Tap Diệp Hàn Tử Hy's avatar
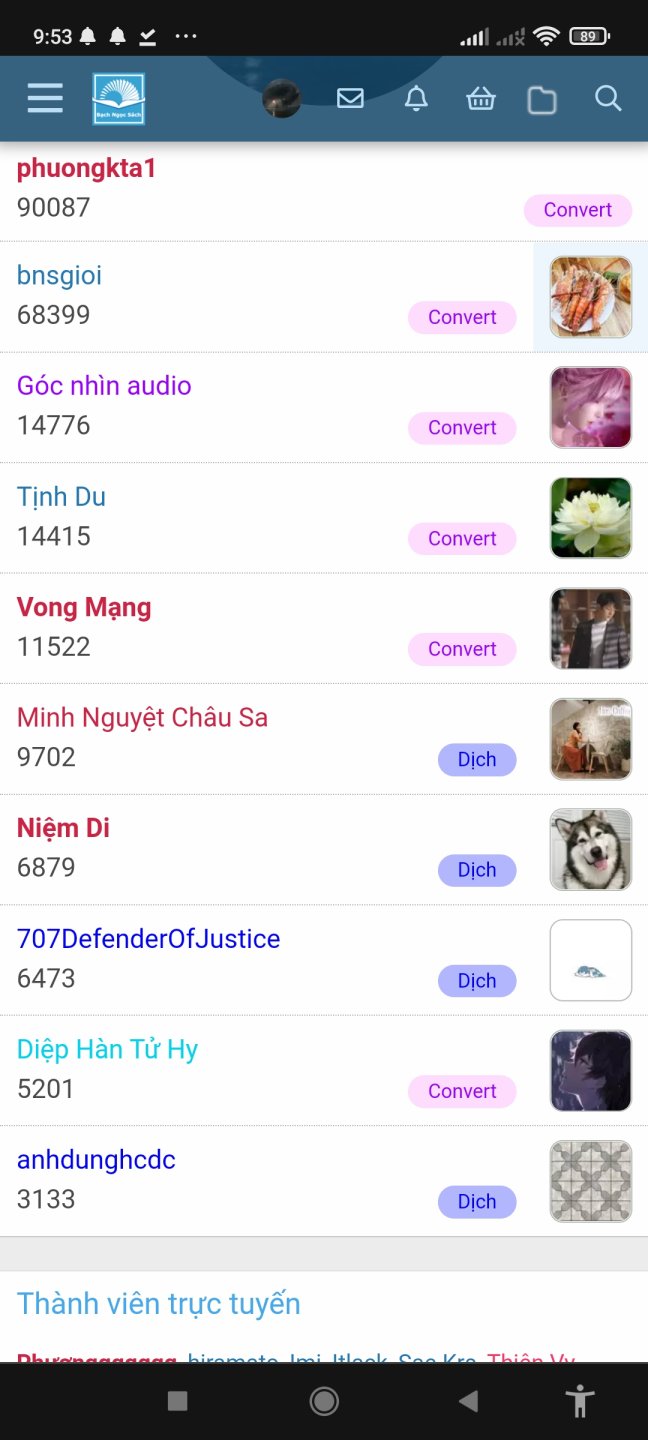Viewport: 648px width, 1440px height. point(591,1071)
